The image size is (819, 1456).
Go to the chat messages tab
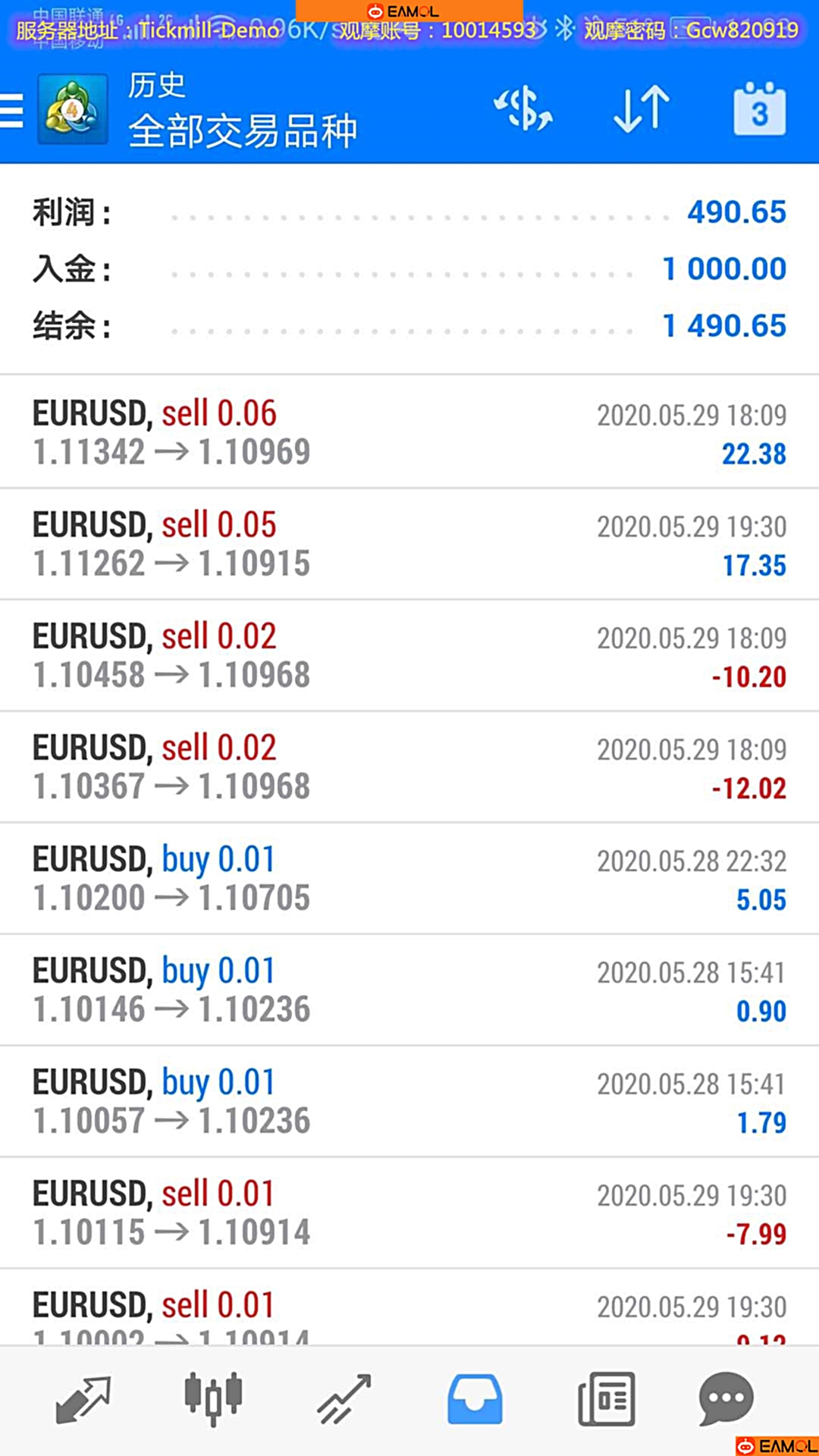coord(726,1399)
